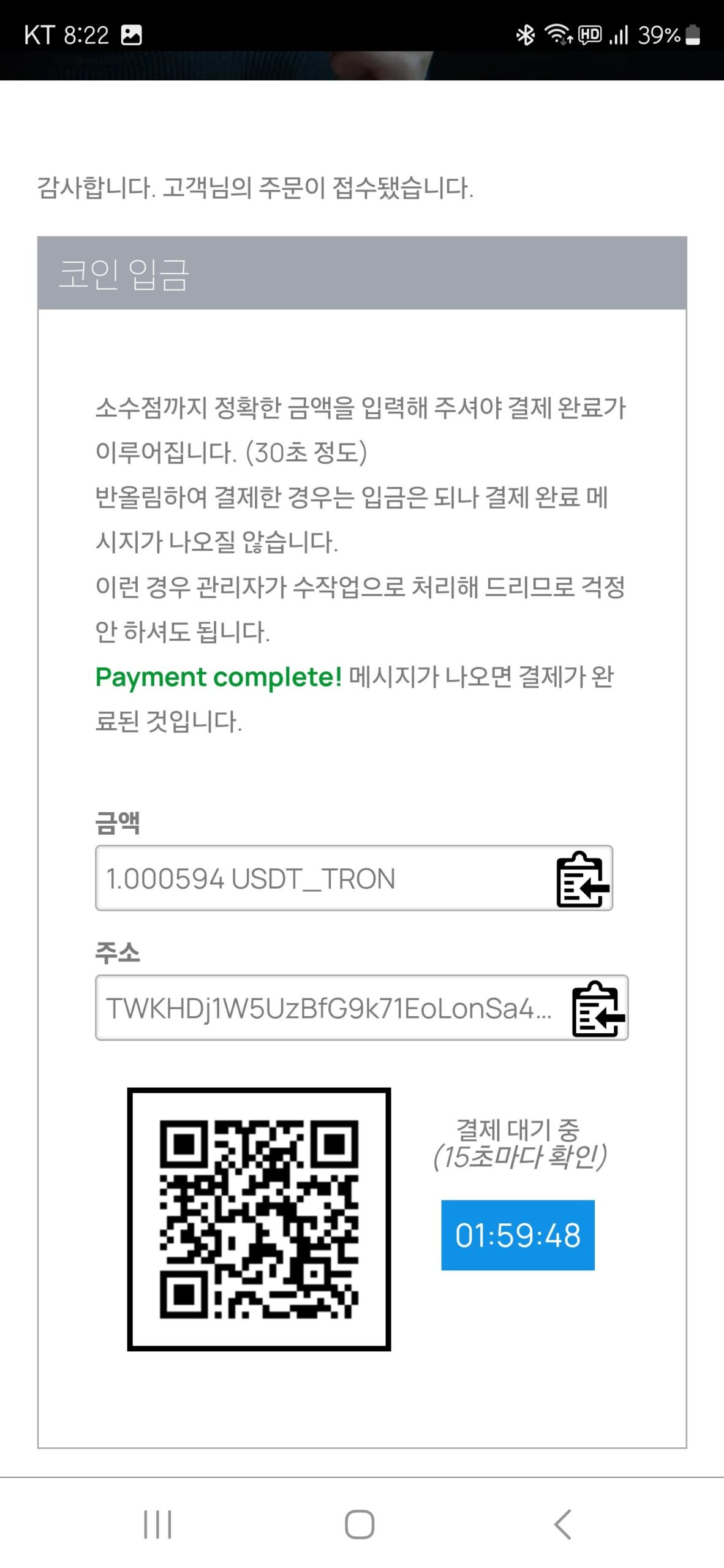Go back with the system back button
This screenshot has width=724, height=1568.
tap(562, 1525)
